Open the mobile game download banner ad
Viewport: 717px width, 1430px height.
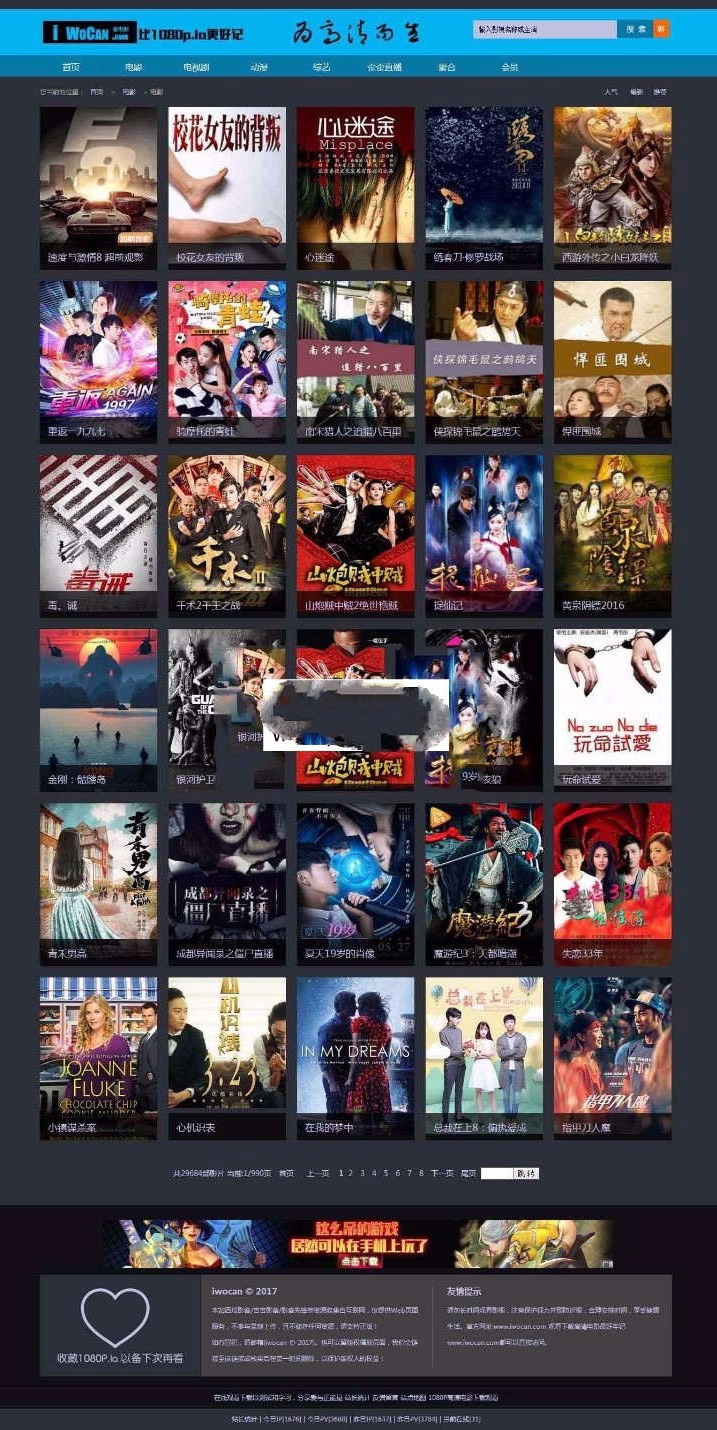point(358,1243)
